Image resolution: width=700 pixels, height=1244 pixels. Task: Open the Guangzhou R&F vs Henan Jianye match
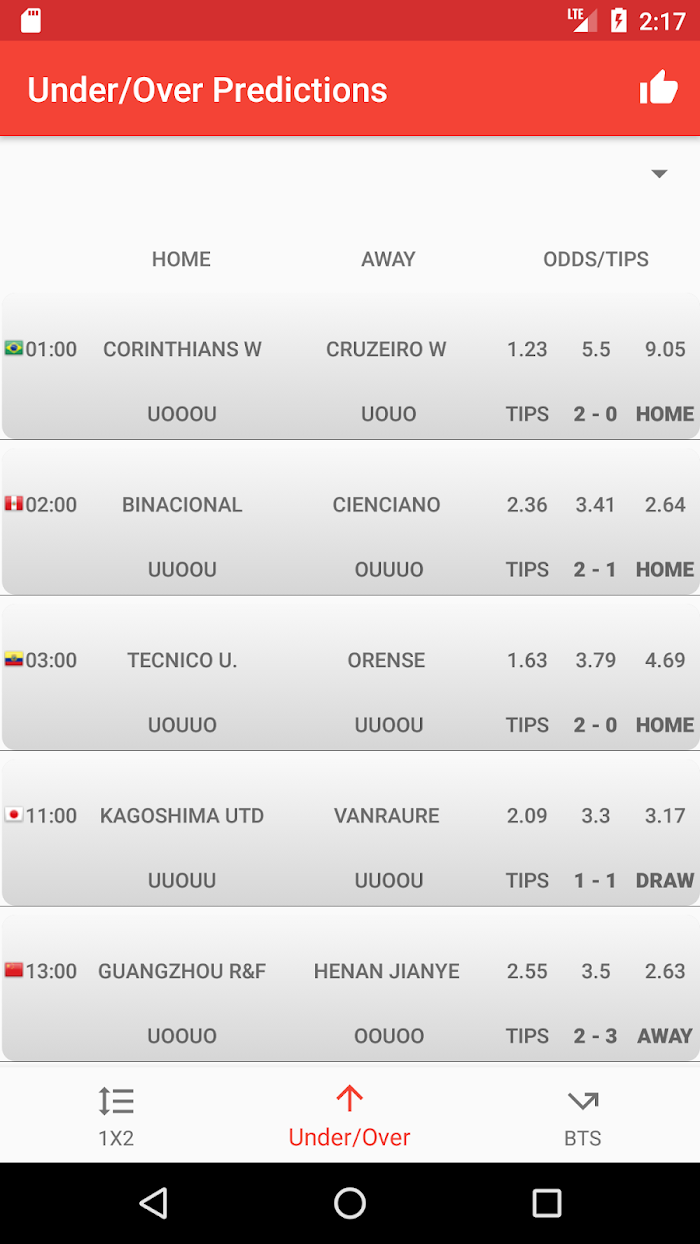pyautogui.click(x=350, y=987)
